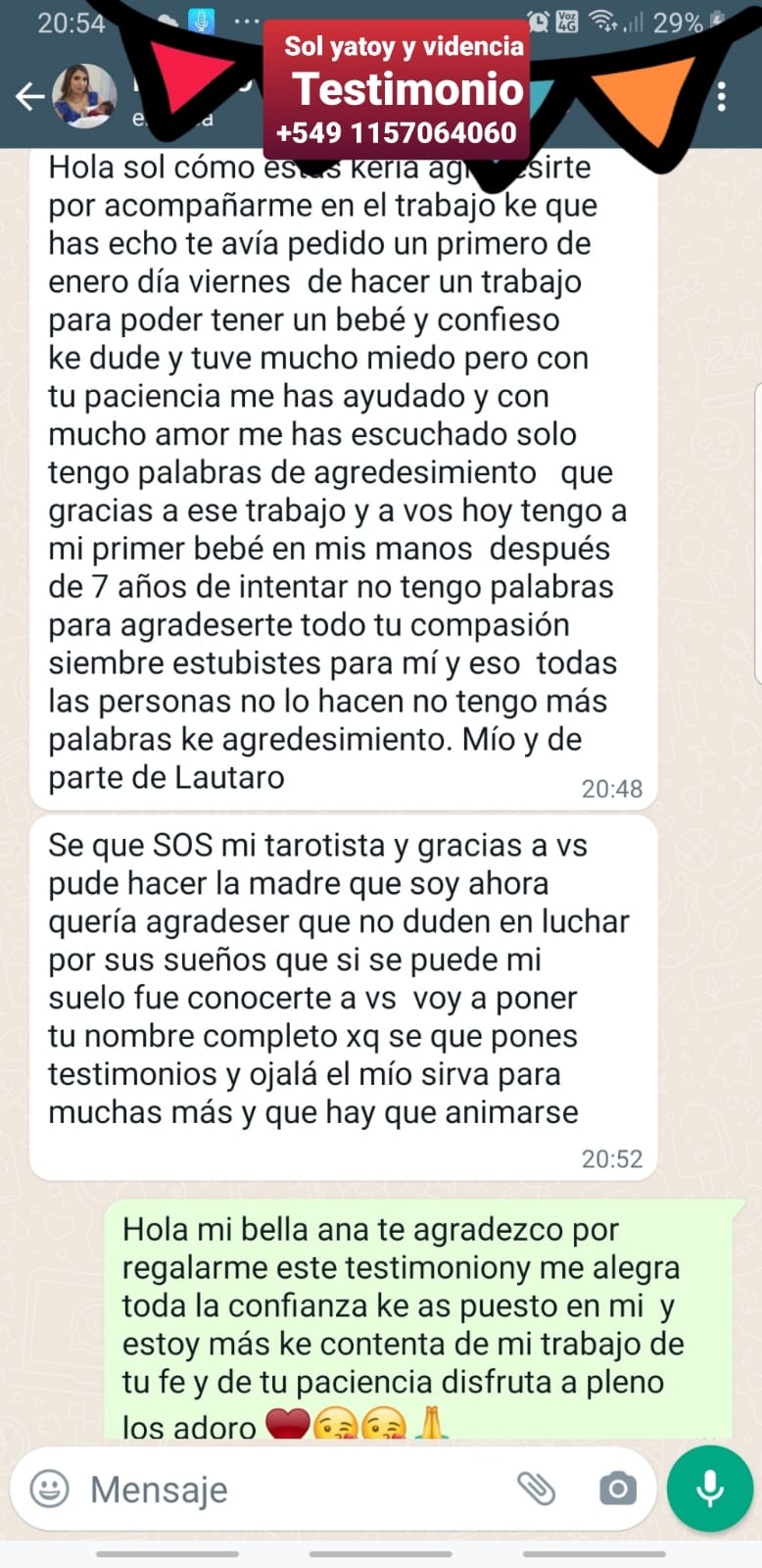
Task: Go back to the chats list
Action: pyautogui.click(x=29, y=96)
